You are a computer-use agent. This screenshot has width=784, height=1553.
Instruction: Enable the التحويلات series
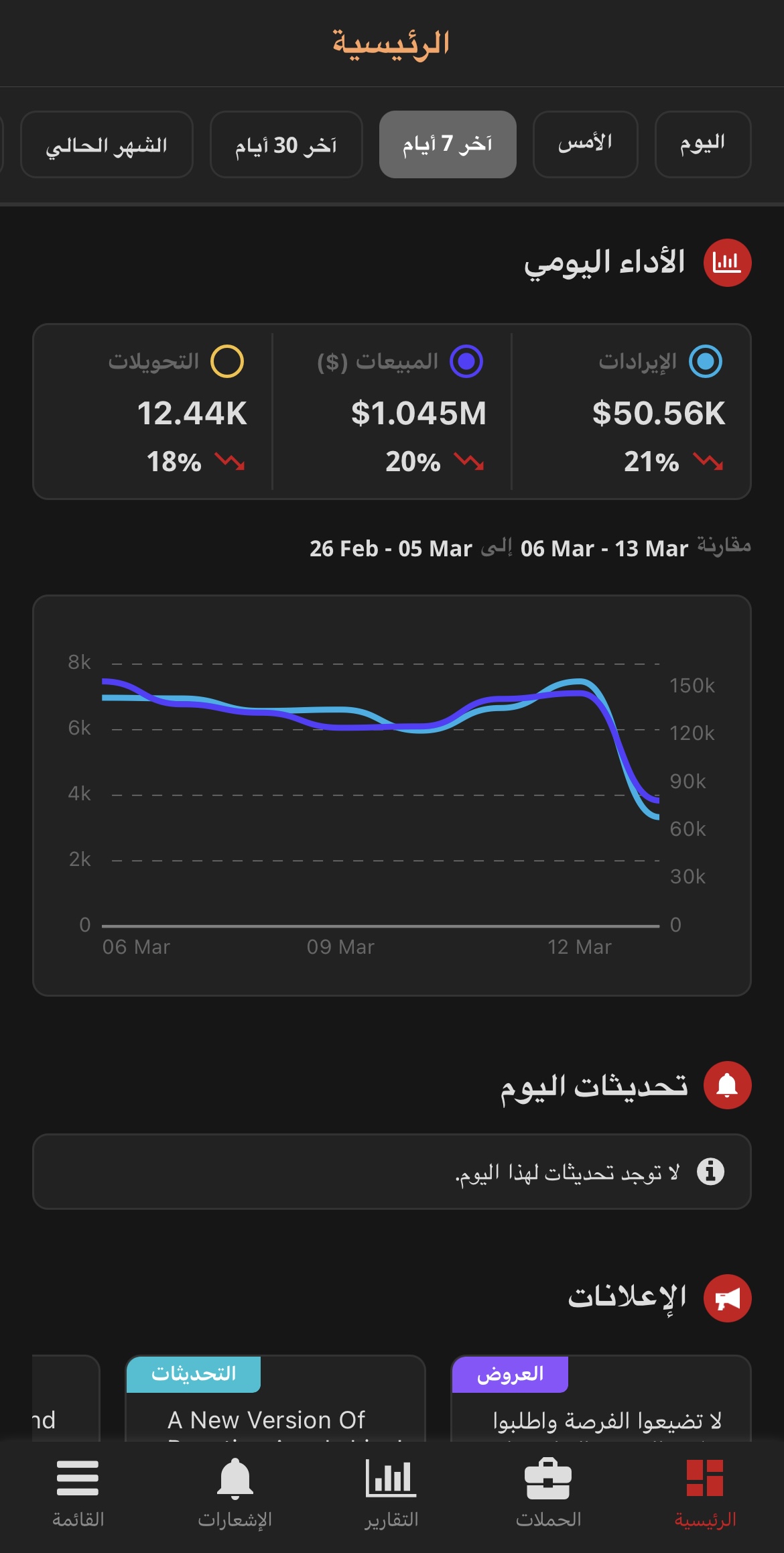point(227,361)
